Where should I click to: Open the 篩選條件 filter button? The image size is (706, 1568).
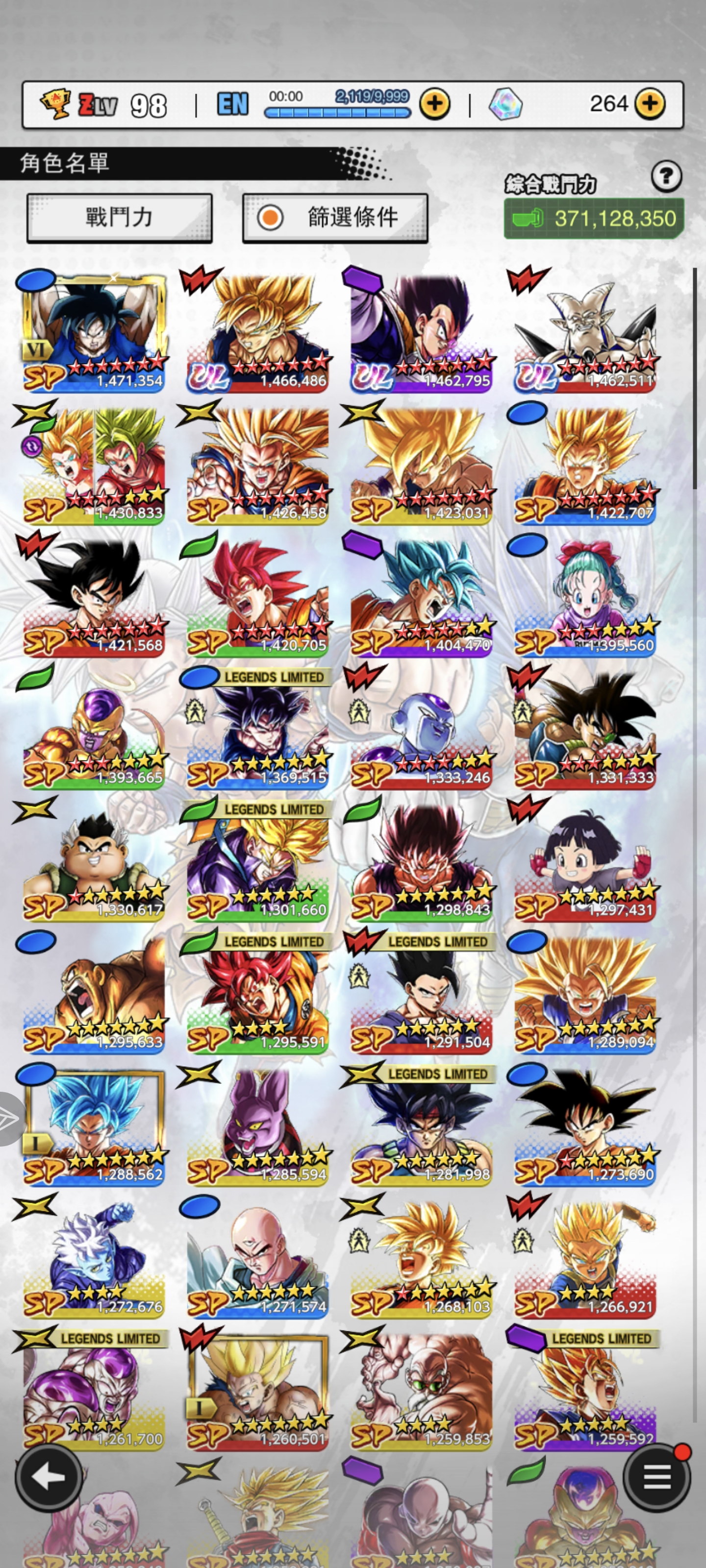[x=335, y=217]
